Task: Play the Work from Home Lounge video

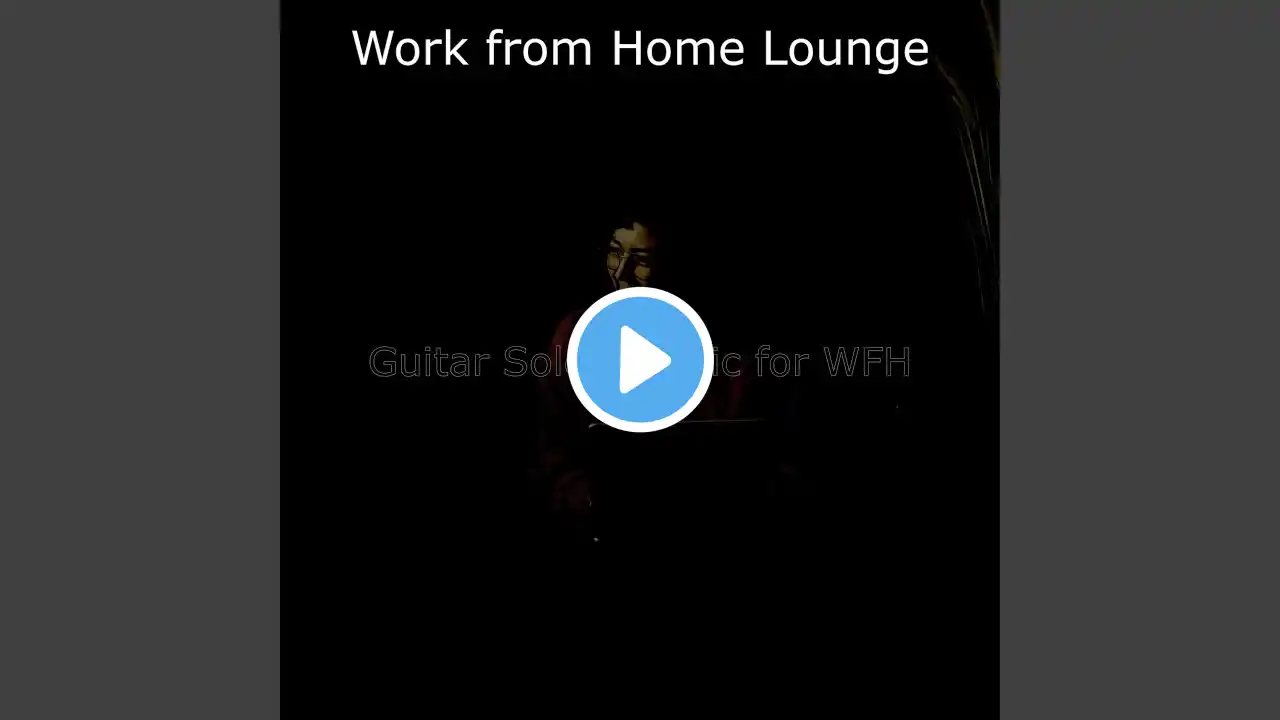Action: pos(640,359)
